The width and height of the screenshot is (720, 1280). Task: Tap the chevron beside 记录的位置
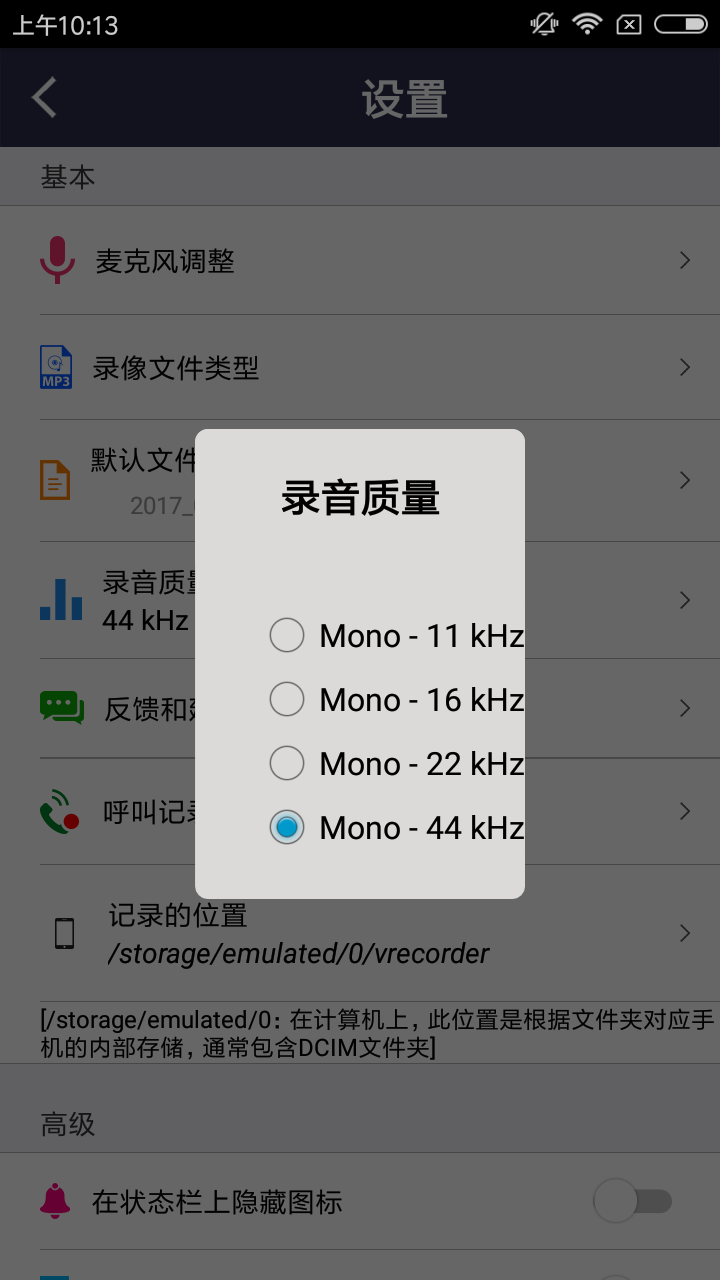[685, 932]
